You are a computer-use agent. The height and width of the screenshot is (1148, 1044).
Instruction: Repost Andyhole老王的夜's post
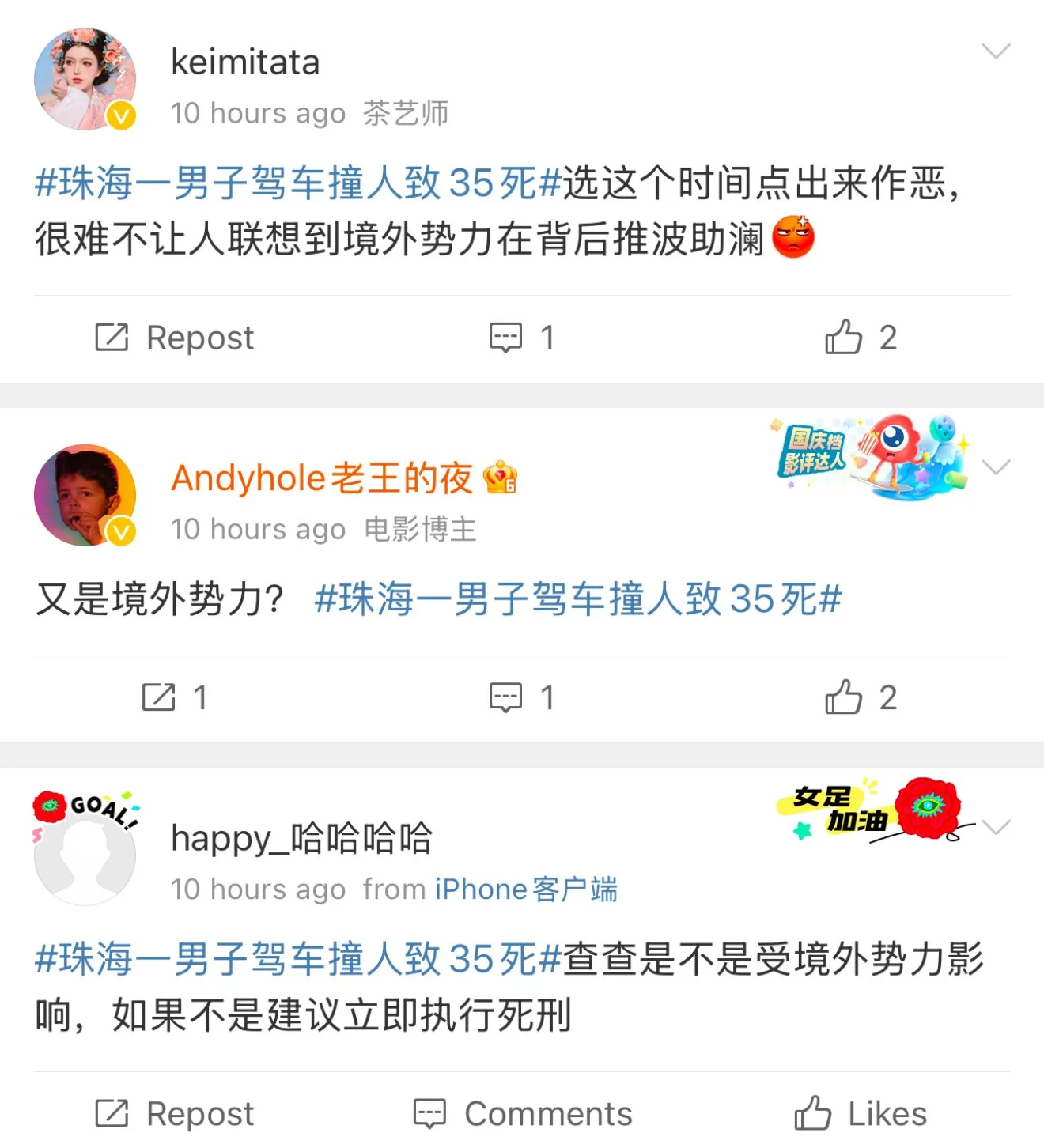pyautogui.click(x=174, y=698)
